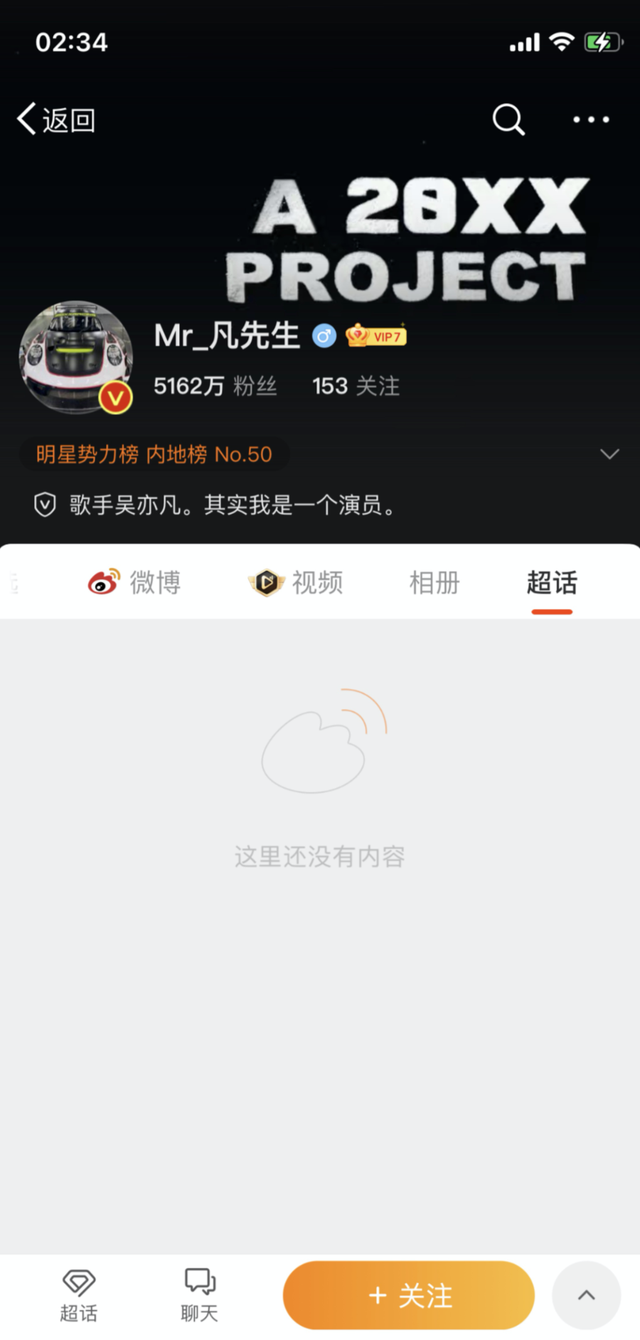Screen dimensions: 640x1340
Task: Expand the profile details chevron
Action: tap(609, 455)
